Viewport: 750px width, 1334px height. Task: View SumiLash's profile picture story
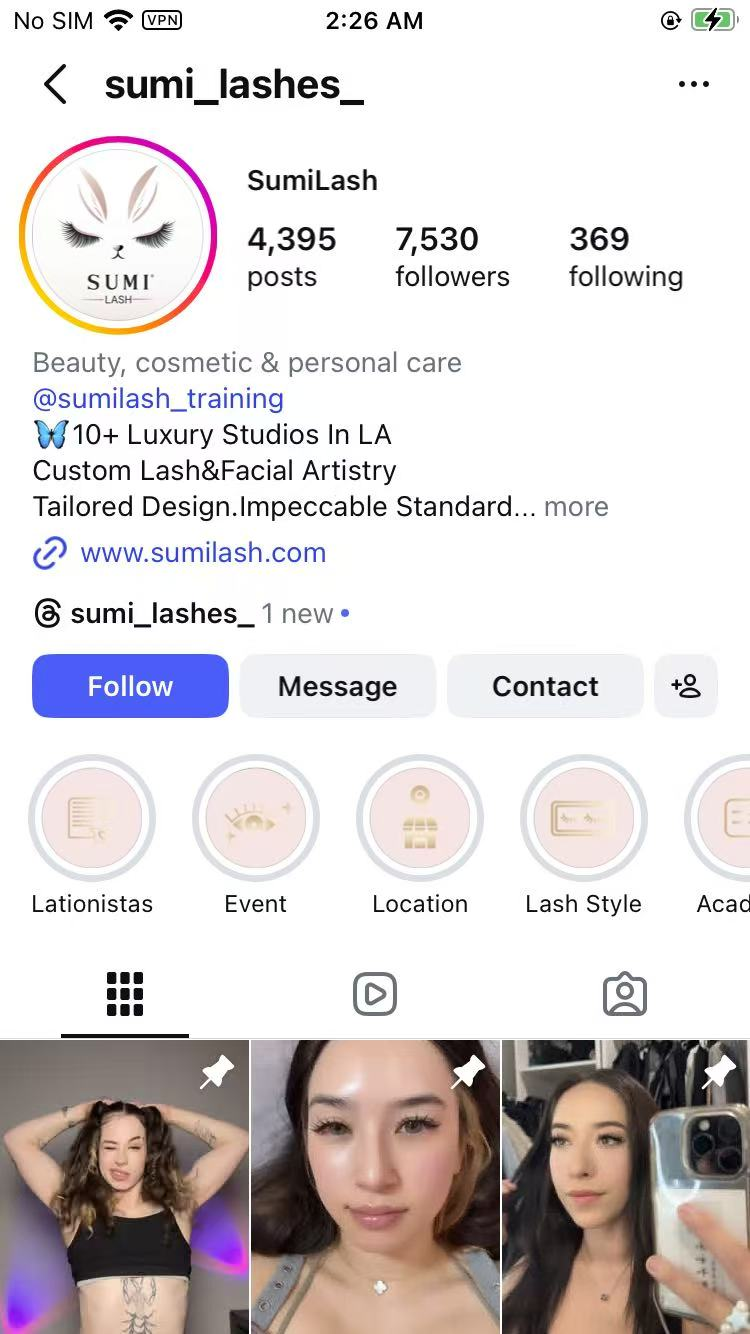coord(118,236)
